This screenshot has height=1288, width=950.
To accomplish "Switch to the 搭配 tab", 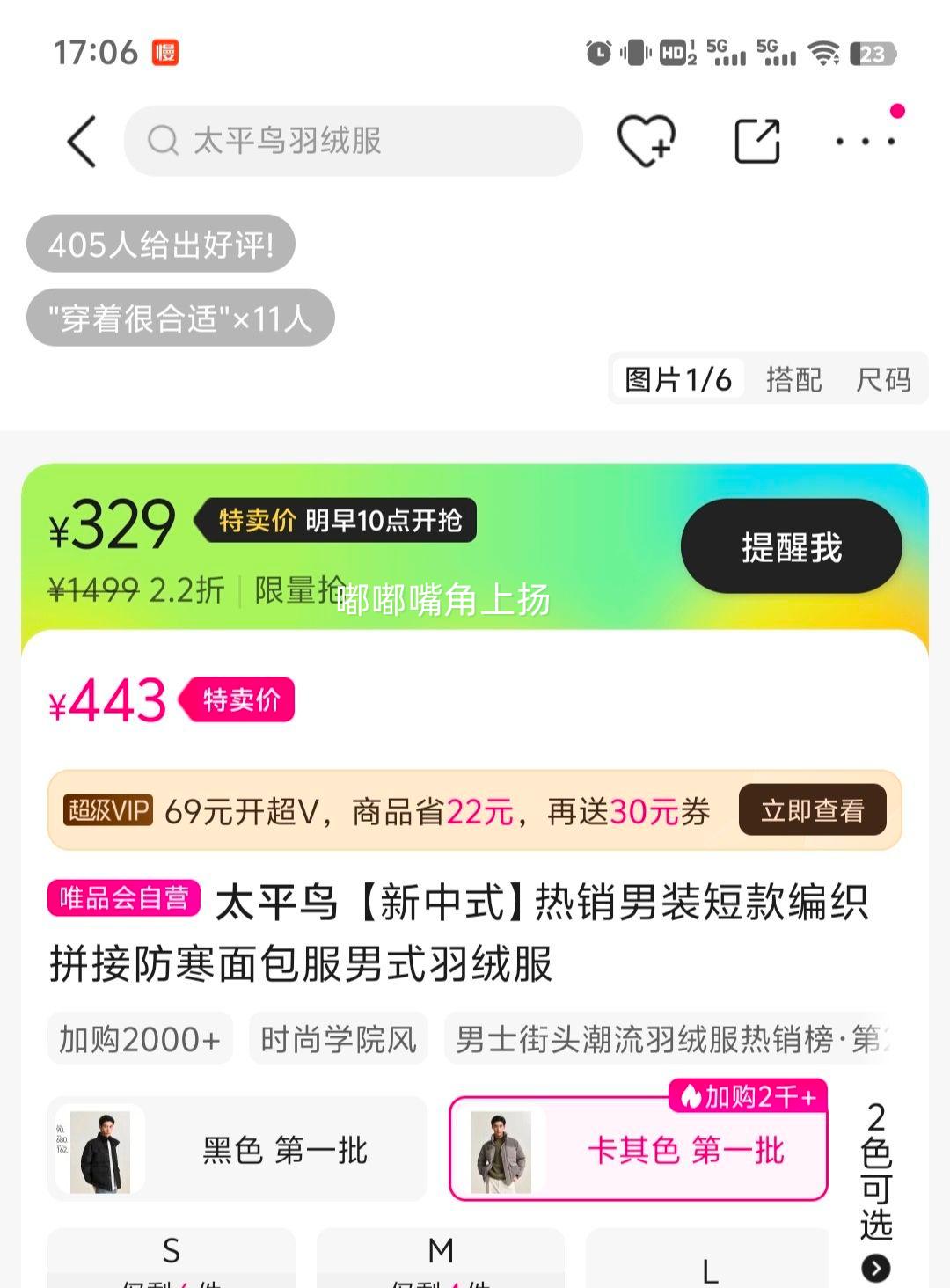I will (x=793, y=379).
